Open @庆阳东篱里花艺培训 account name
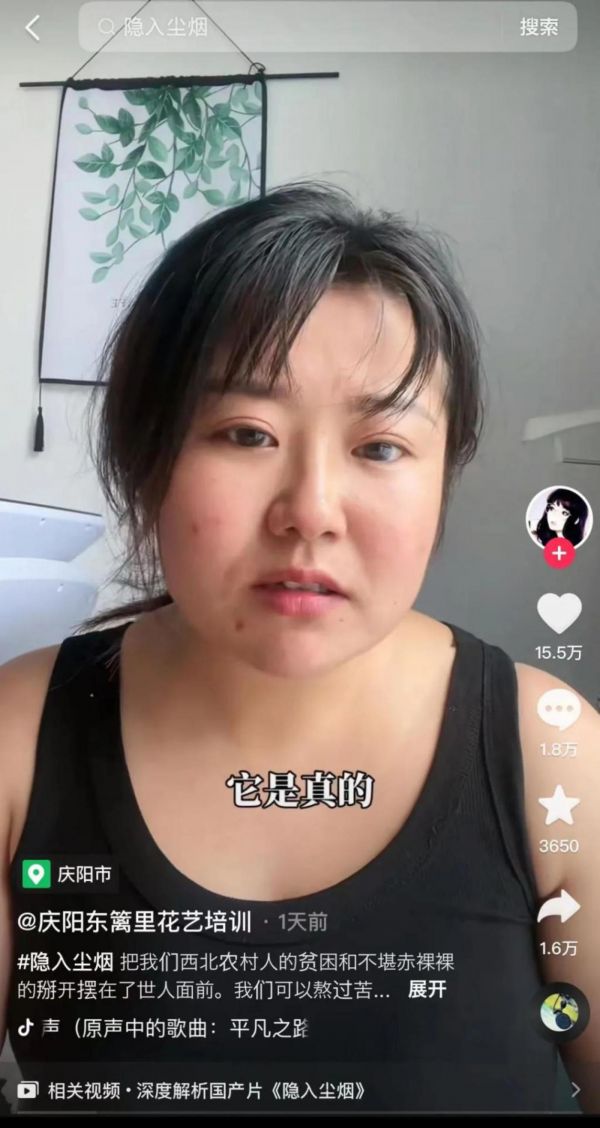The width and height of the screenshot is (600, 1128). [x=135, y=921]
